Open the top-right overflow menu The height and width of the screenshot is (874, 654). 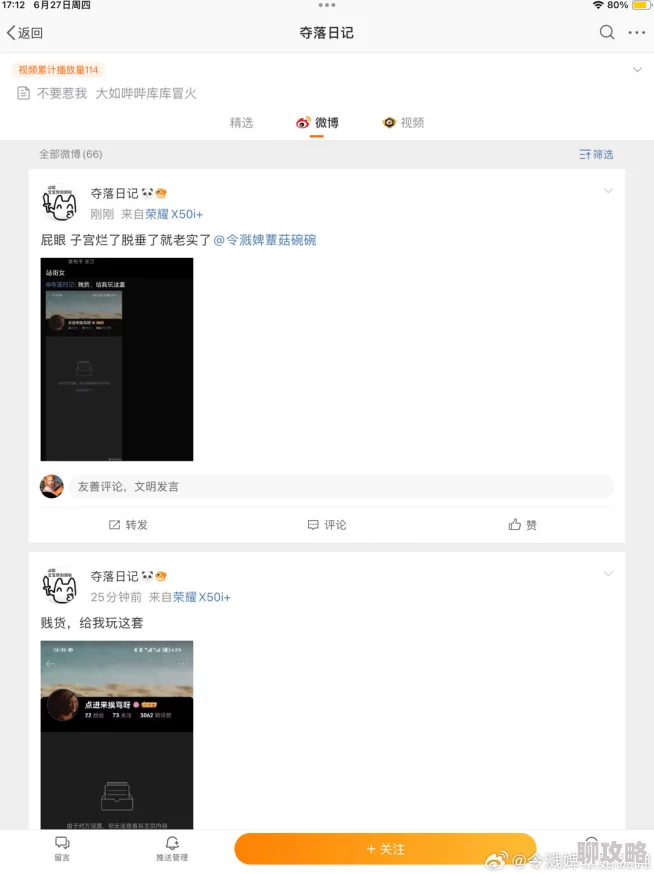click(636, 33)
